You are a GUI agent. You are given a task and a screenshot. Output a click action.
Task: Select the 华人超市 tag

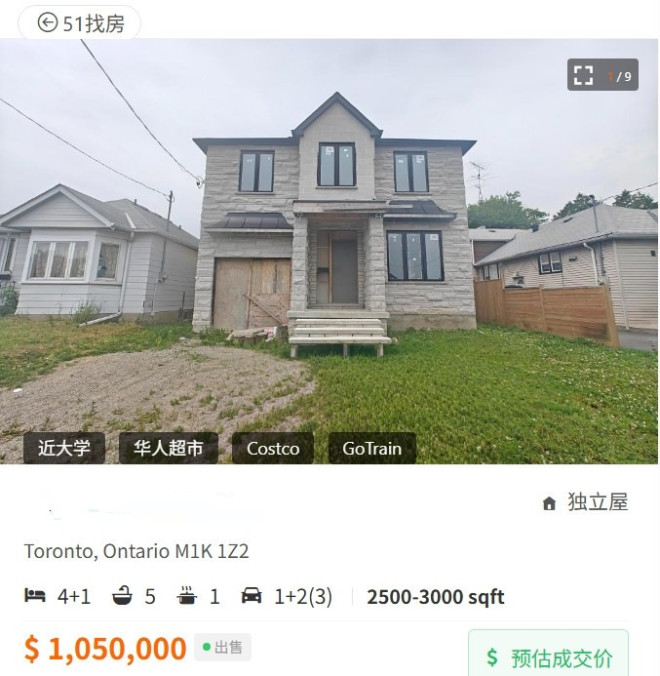point(168,449)
